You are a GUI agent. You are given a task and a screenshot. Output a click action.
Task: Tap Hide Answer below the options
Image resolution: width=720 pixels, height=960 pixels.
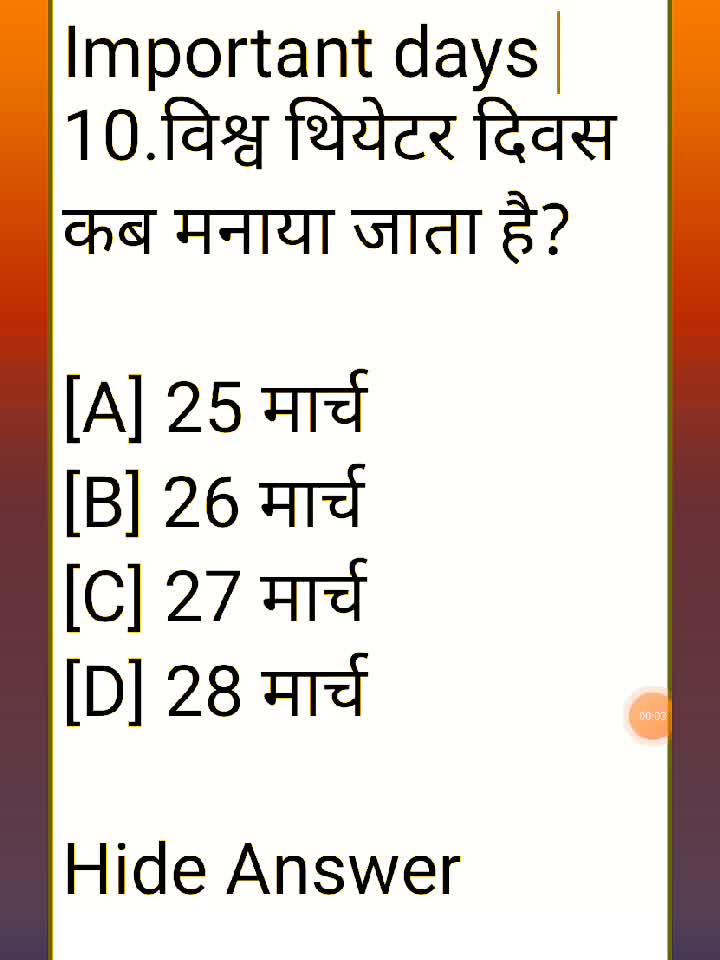pos(262,869)
